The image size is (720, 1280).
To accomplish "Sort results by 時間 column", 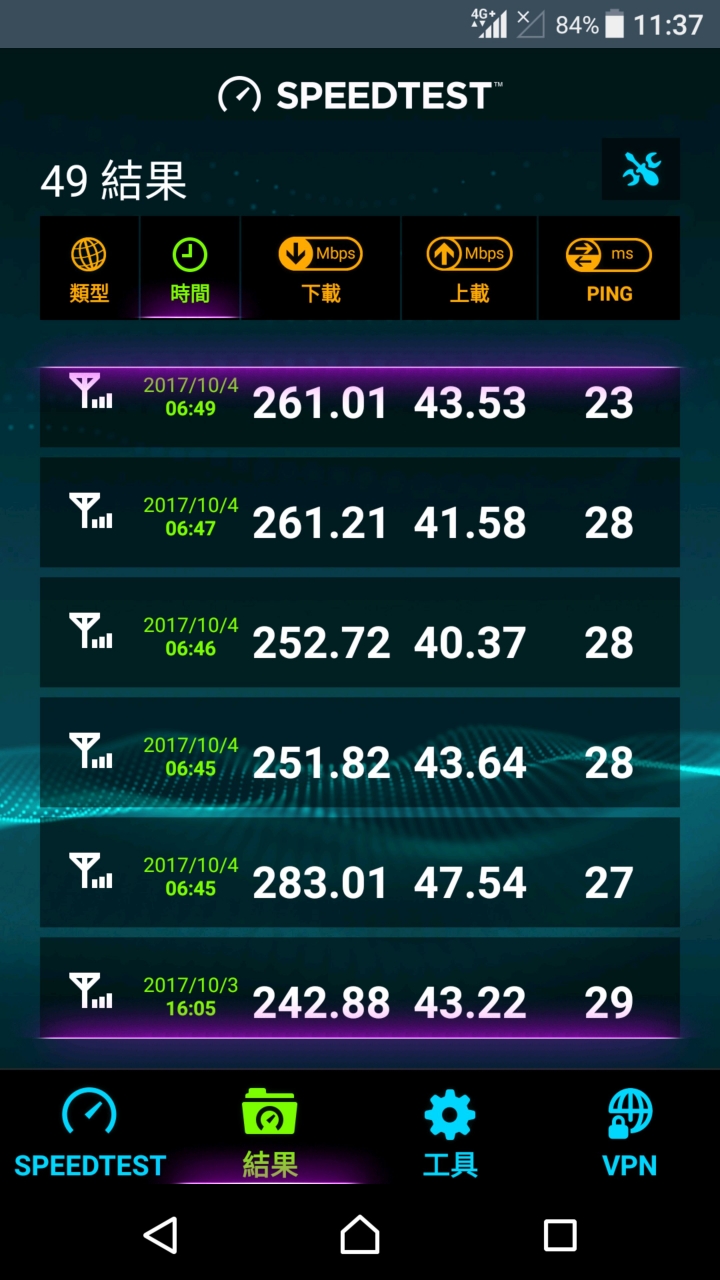I will tap(190, 268).
